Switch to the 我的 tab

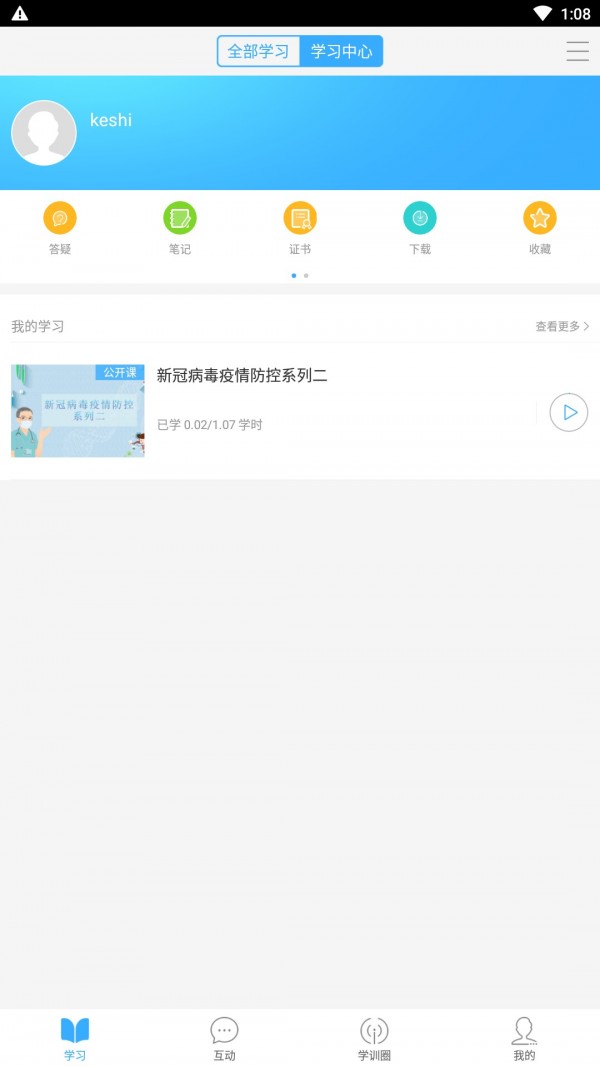pyautogui.click(x=524, y=1039)
